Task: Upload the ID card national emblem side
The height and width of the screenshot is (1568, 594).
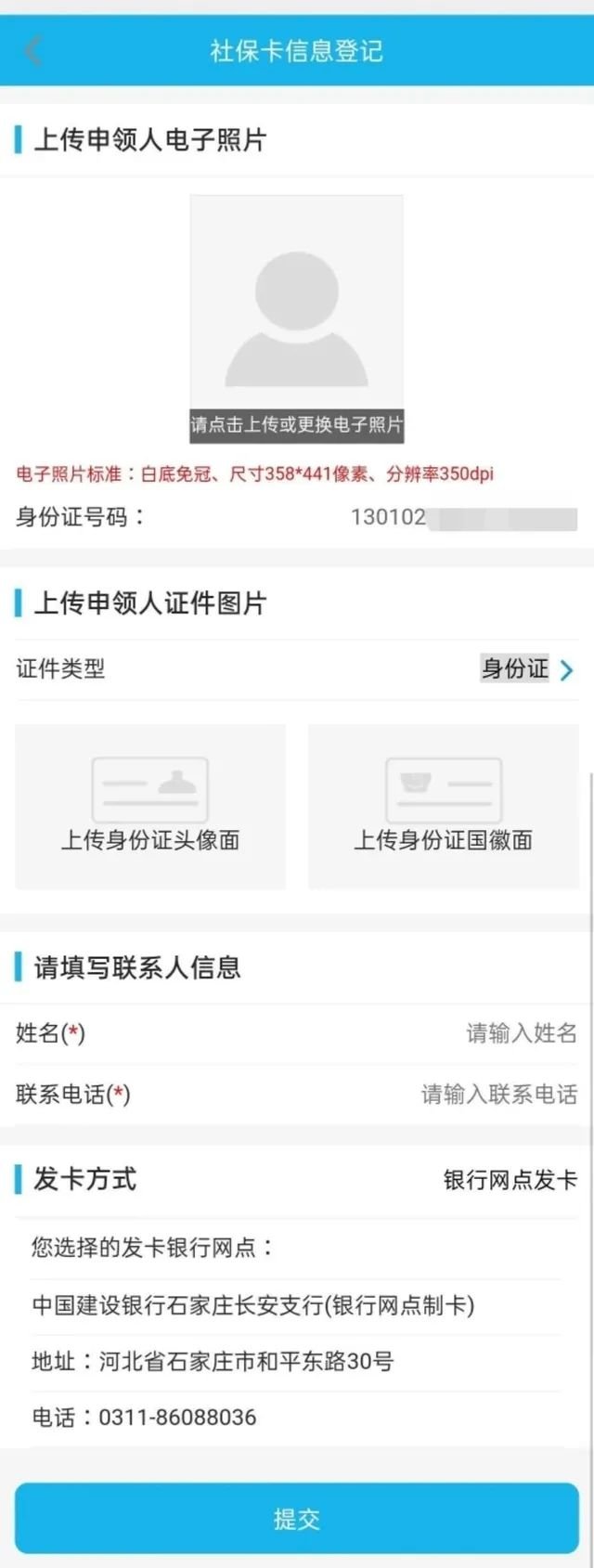Action: (444, 807)
